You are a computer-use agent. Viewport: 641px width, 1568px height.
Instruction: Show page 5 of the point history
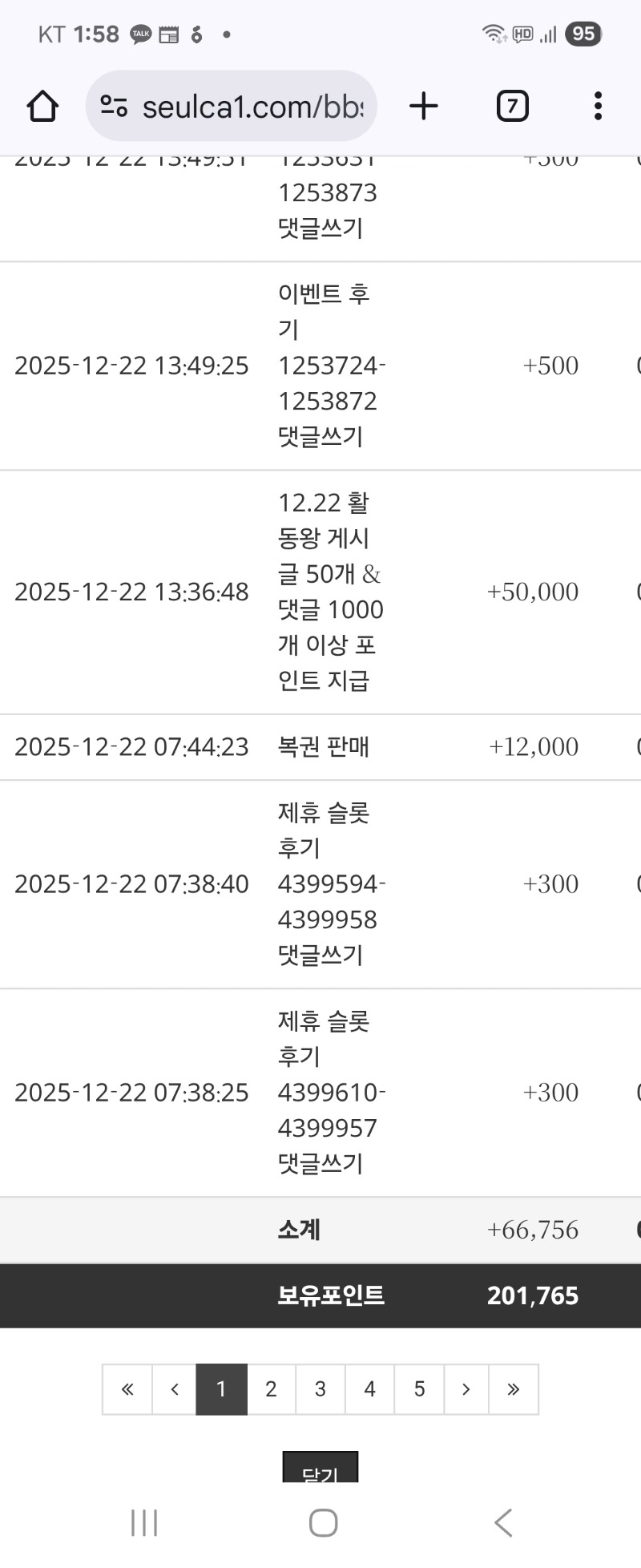(419, 1389)
